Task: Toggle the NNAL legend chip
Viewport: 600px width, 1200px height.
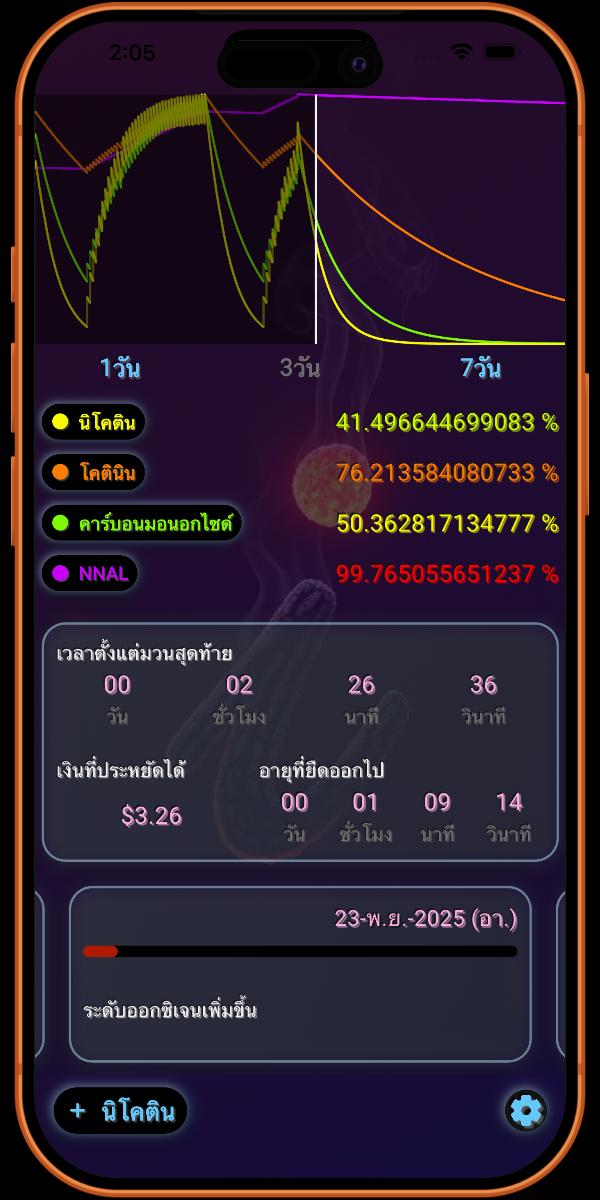Action: pyautogui.click(x=89, y=574)
